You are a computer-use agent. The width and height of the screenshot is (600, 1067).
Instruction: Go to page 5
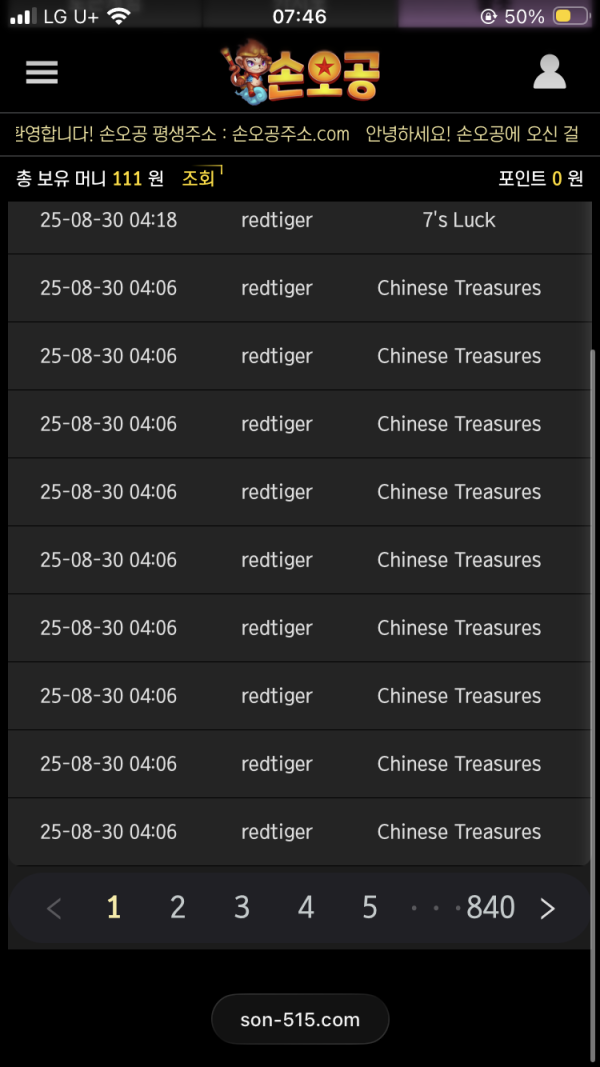click(369, 907)
